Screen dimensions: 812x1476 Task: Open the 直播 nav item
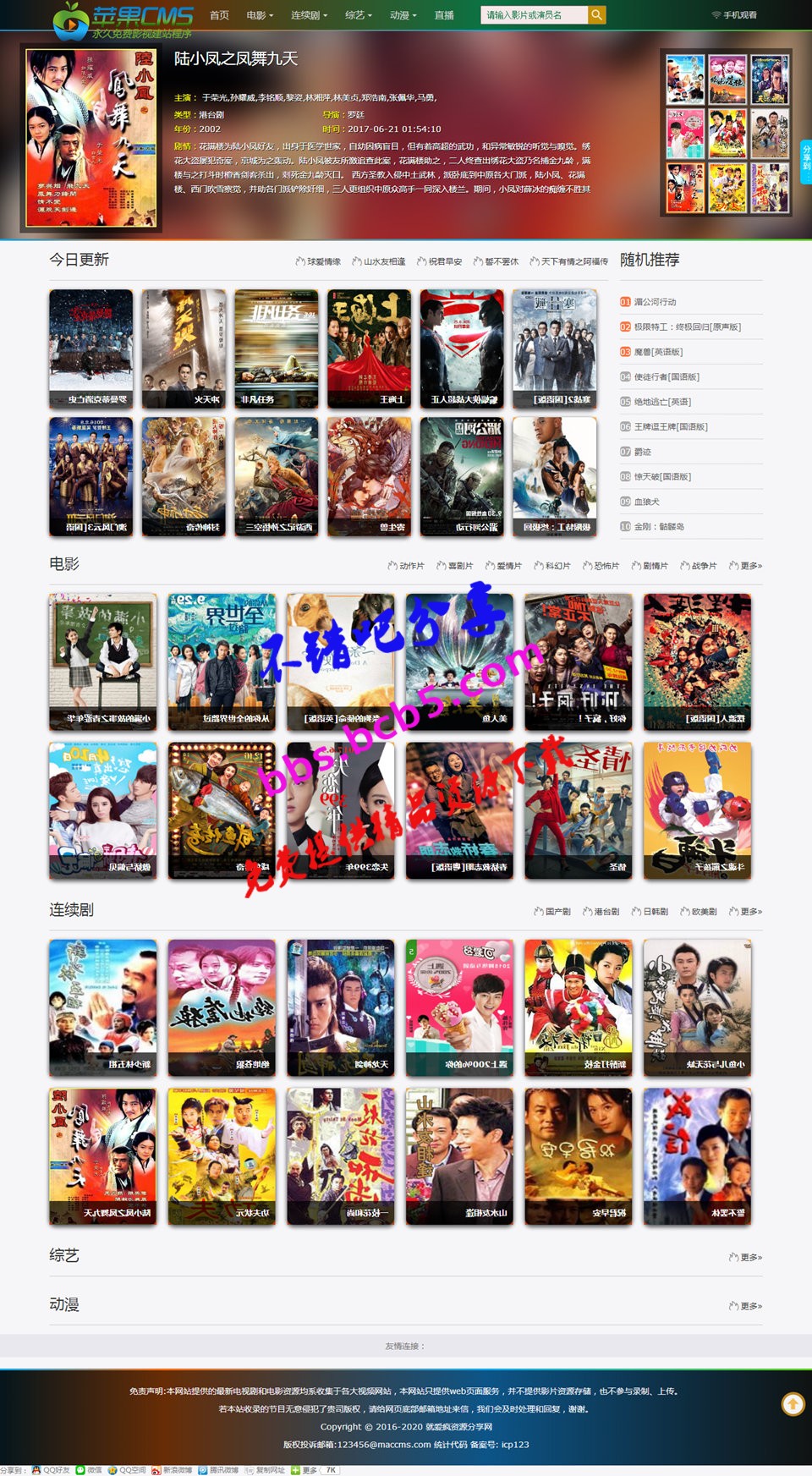pos(444,15)
